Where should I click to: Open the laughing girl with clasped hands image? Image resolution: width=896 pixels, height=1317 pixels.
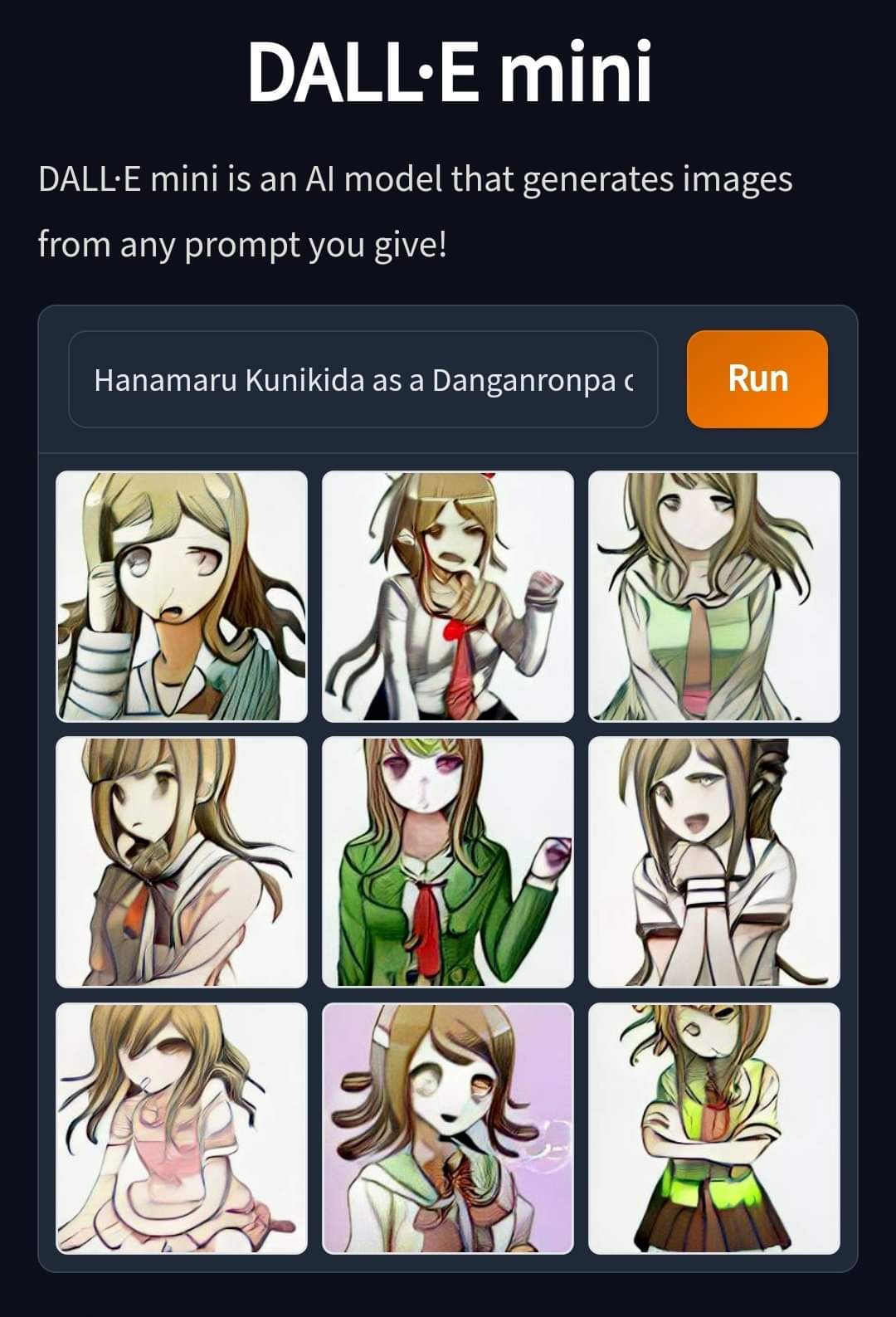pos(713,861)
